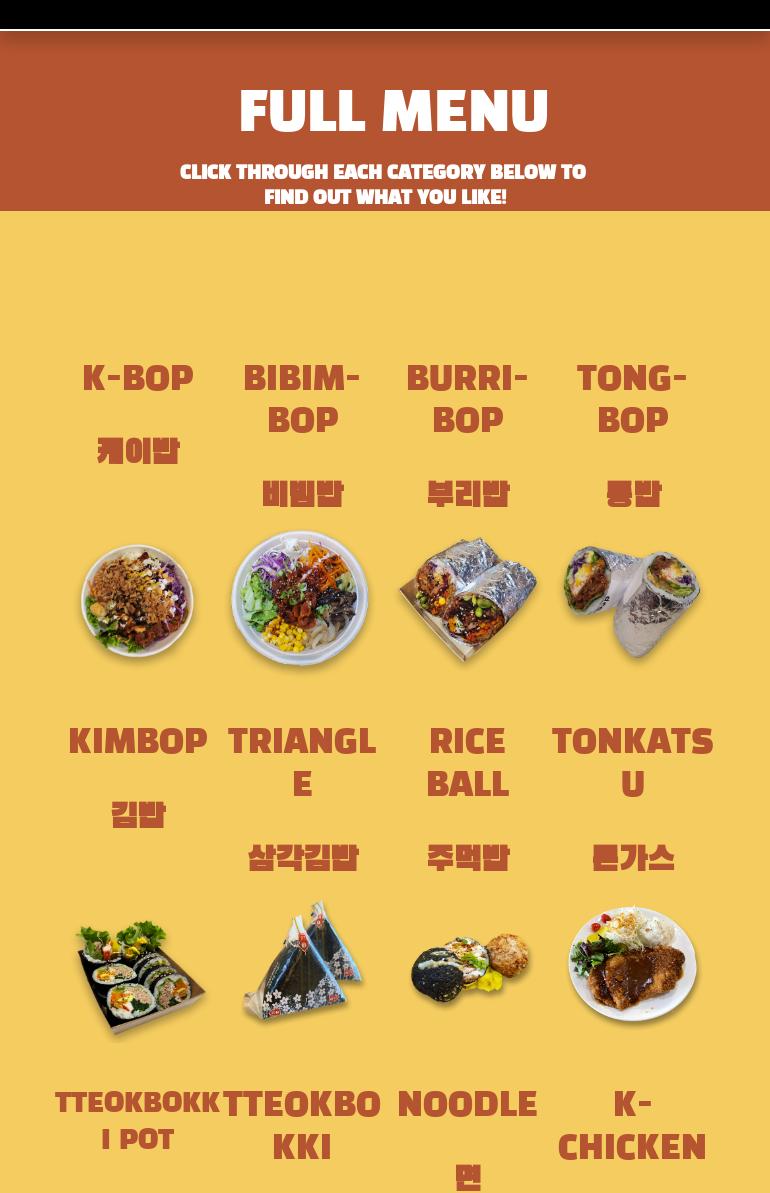Browse the KIMBOP category

pos(138,741)
